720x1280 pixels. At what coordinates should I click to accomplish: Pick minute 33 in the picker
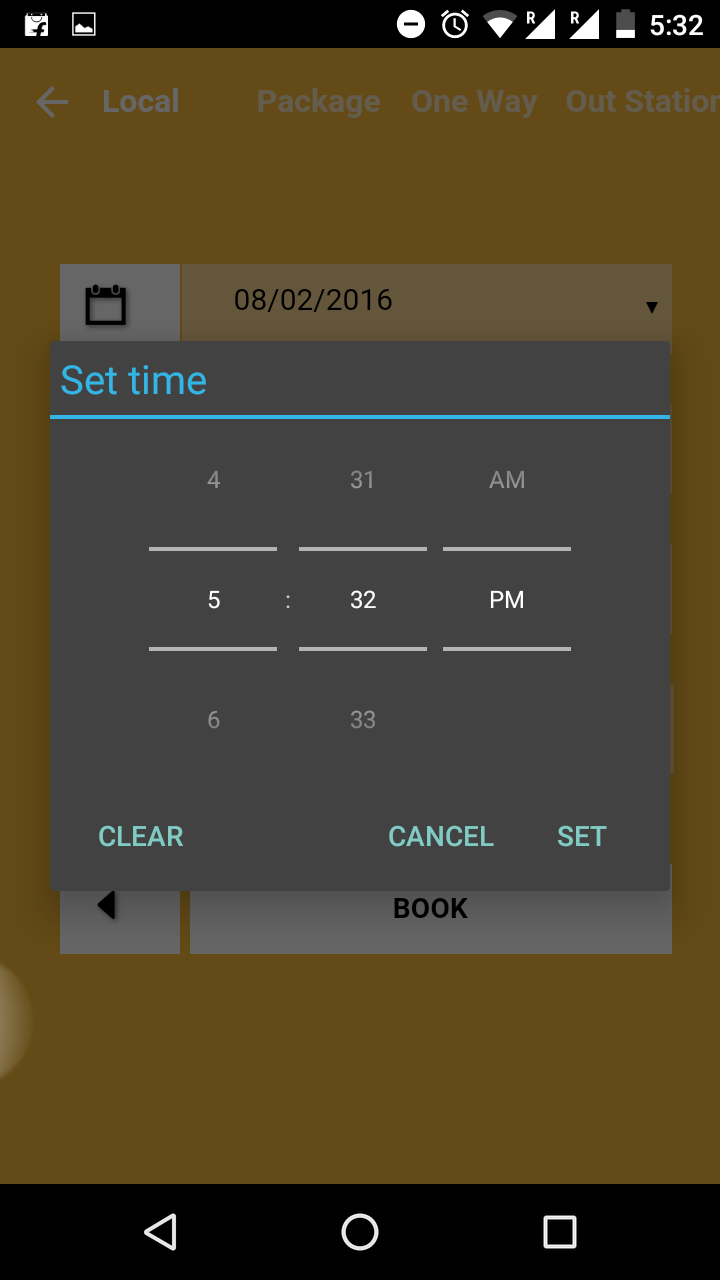click(362, 720)
